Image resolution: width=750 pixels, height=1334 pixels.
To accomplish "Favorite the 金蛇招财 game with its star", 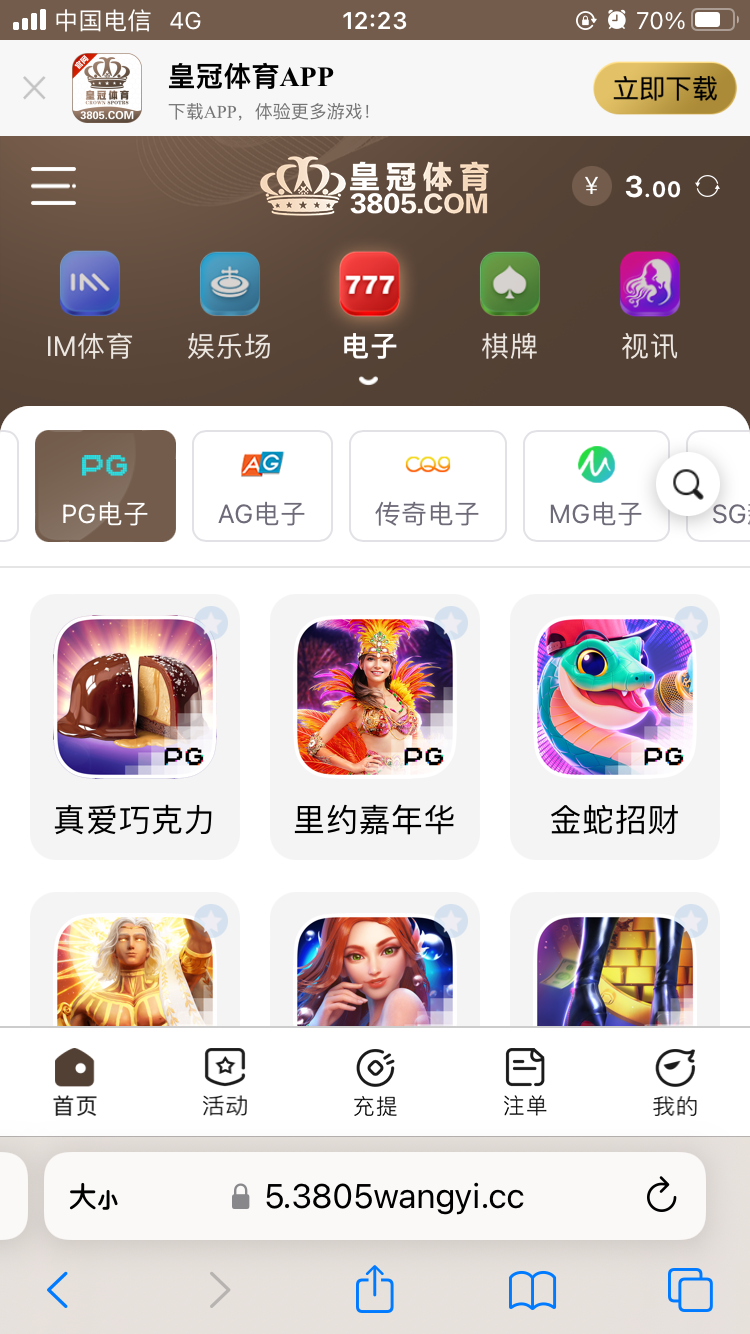I will point(691,623).
